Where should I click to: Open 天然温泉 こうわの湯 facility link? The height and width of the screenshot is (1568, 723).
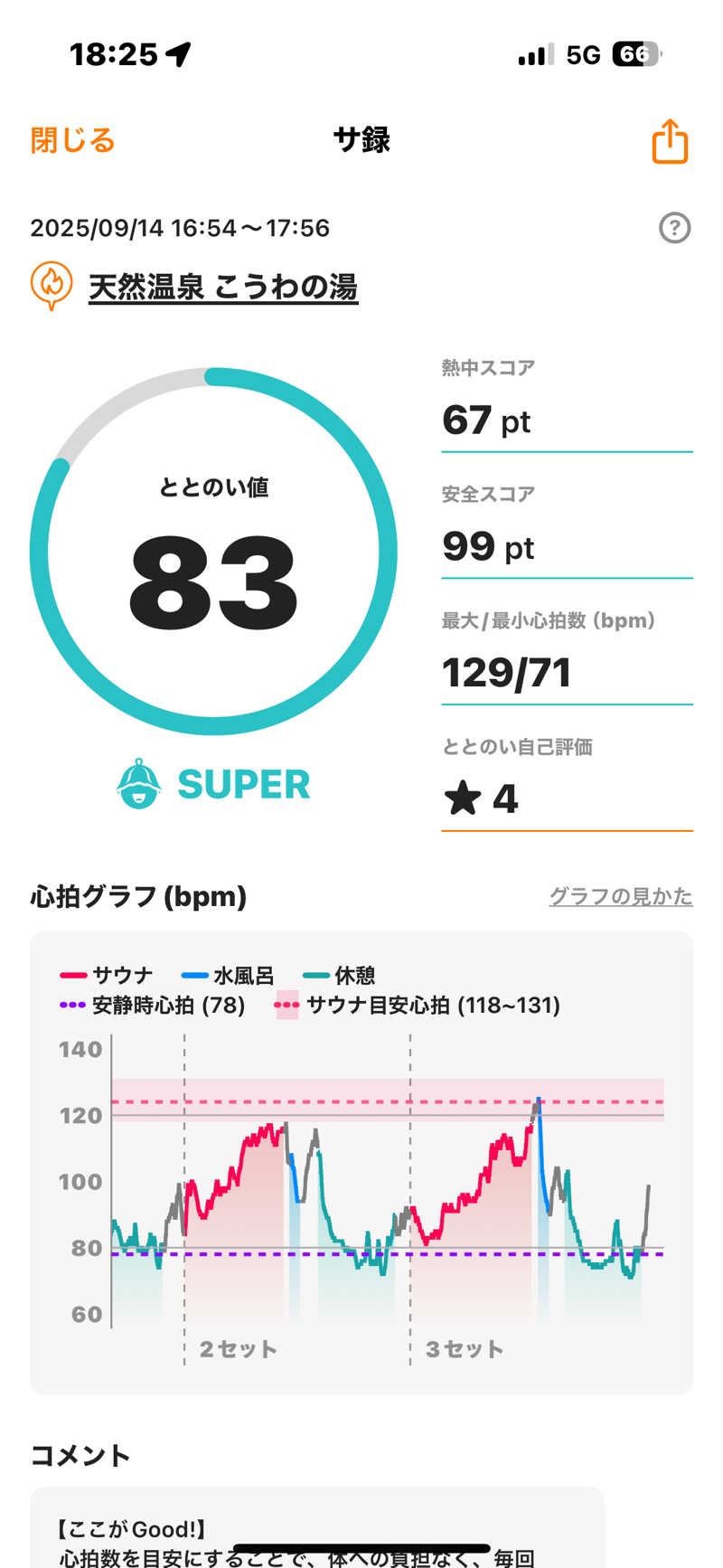point(222,288)
